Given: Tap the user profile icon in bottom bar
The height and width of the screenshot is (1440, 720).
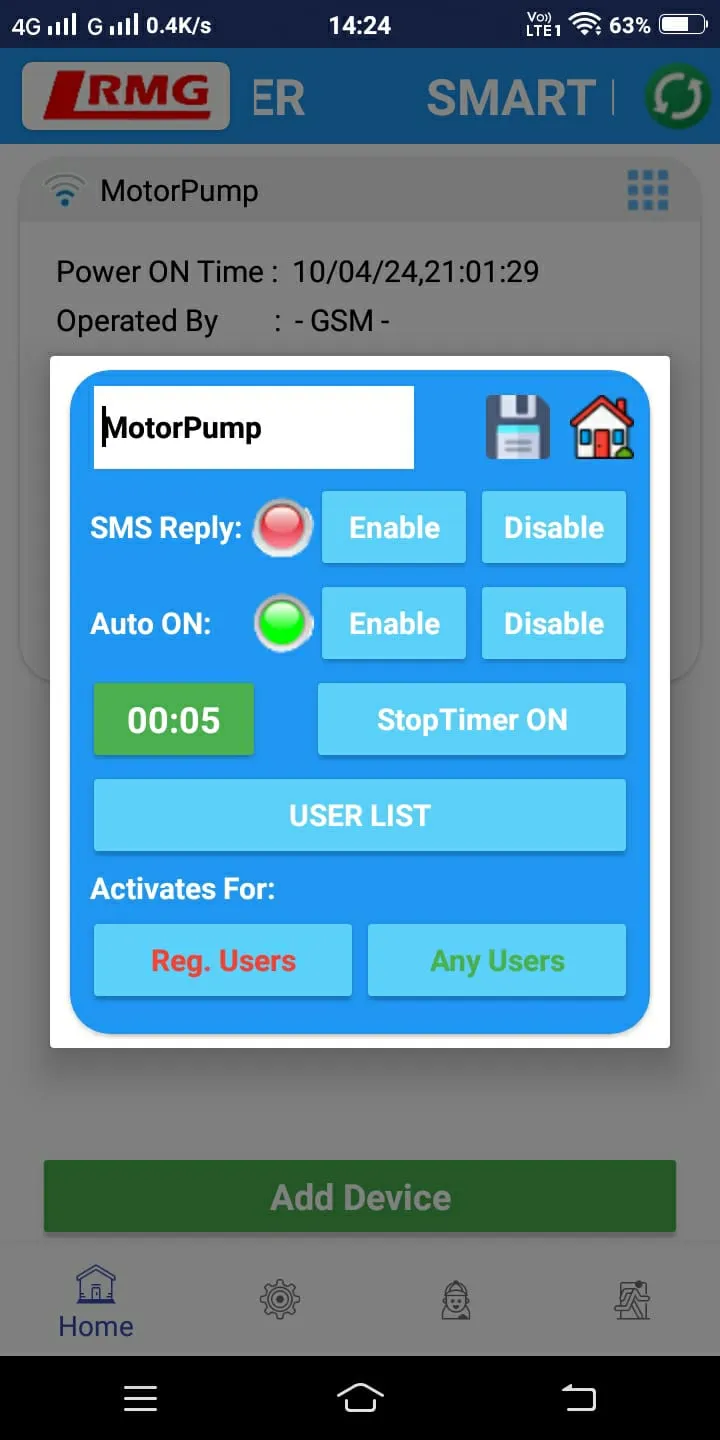Looking at the screenshot, I should [x=455, y=1297].
